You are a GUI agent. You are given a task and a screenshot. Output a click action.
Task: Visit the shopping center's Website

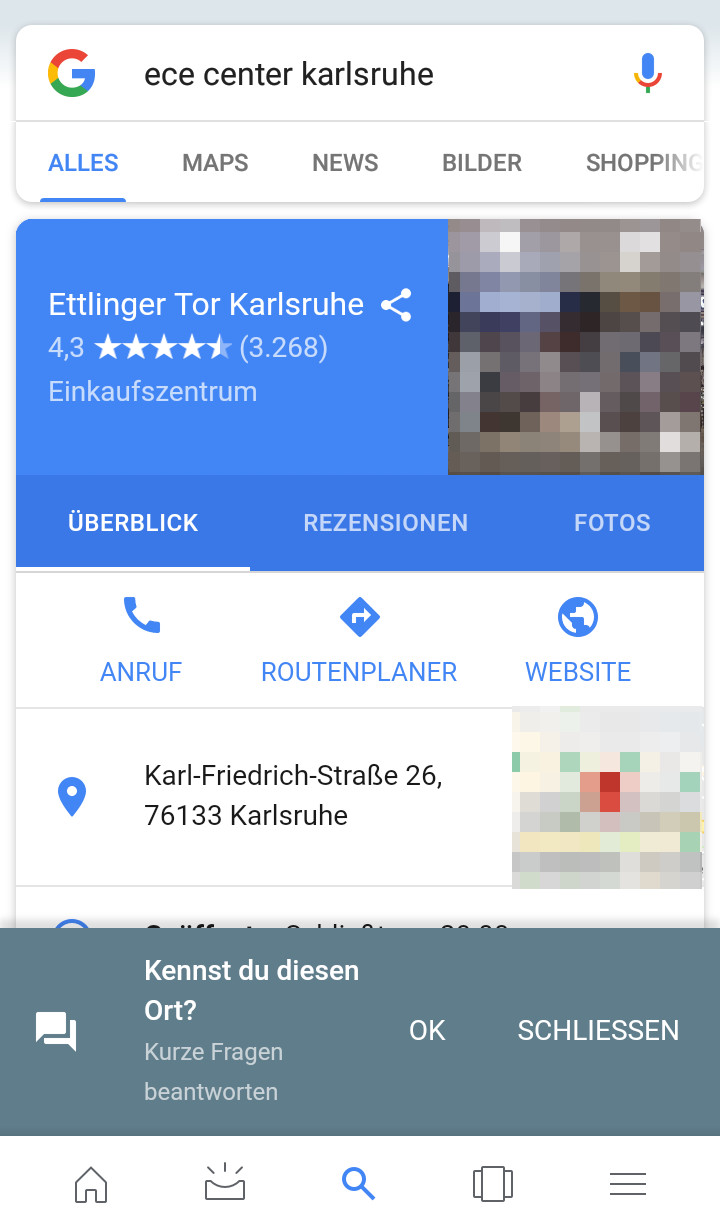[578, 640]
